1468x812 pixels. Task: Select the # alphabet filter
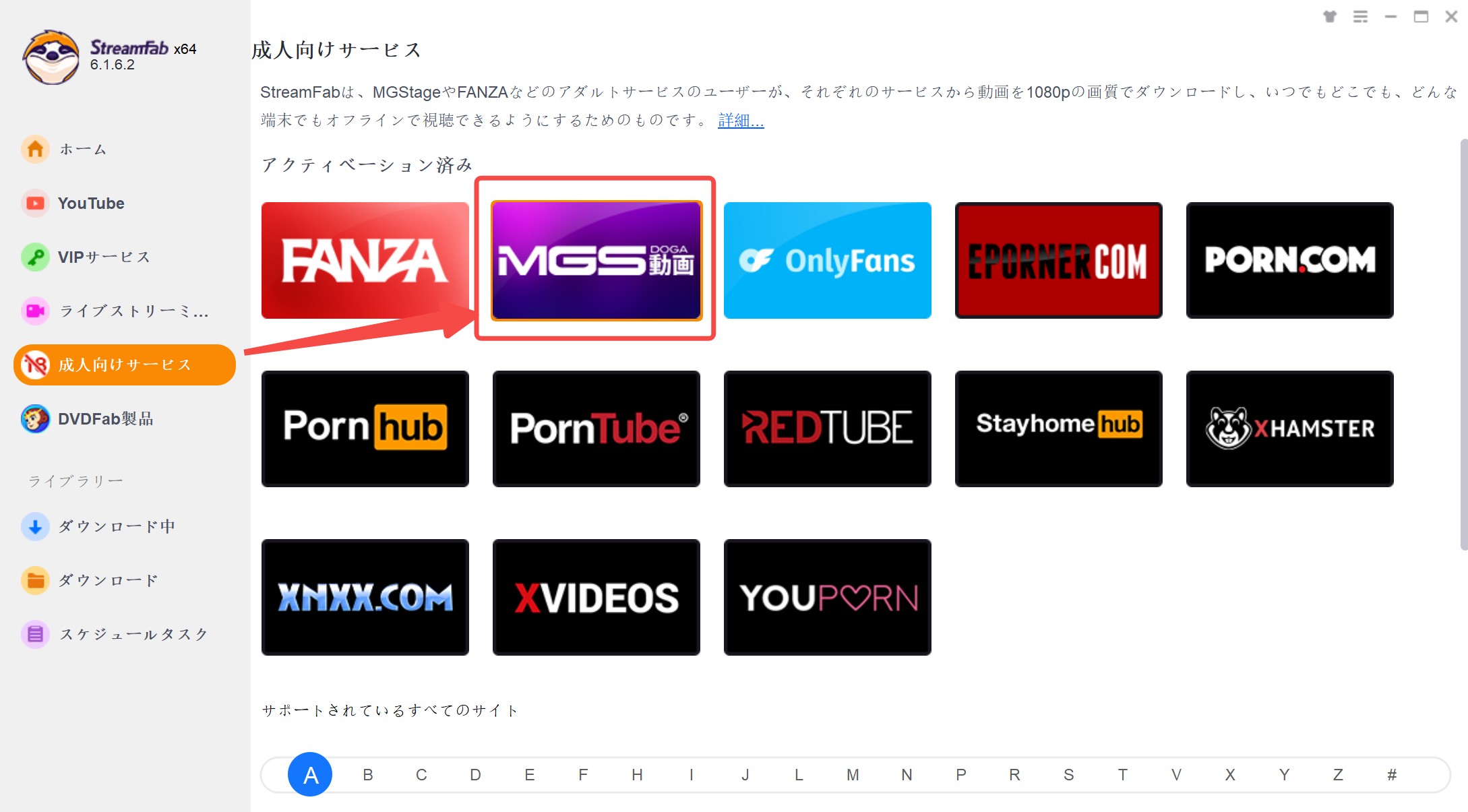click(1391, 775)
